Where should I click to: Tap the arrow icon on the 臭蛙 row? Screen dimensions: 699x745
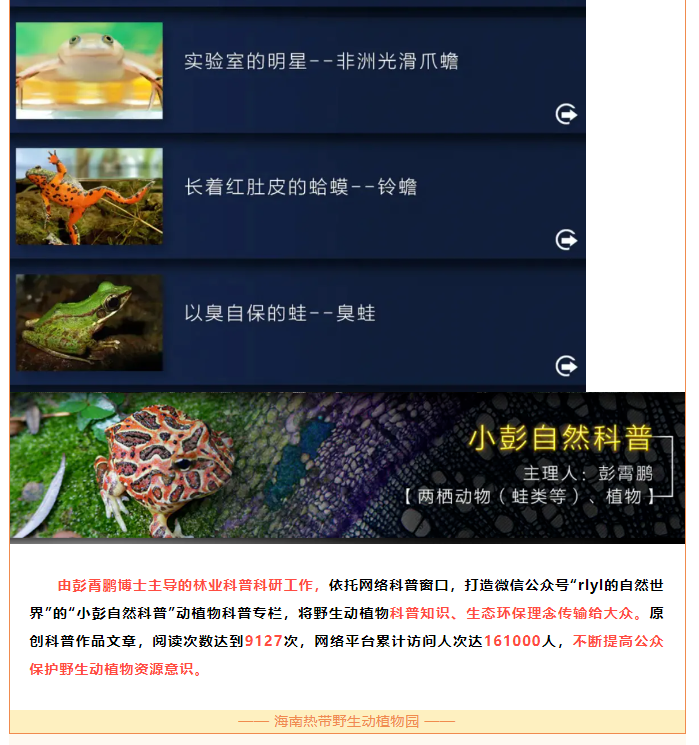coord(567,366)
